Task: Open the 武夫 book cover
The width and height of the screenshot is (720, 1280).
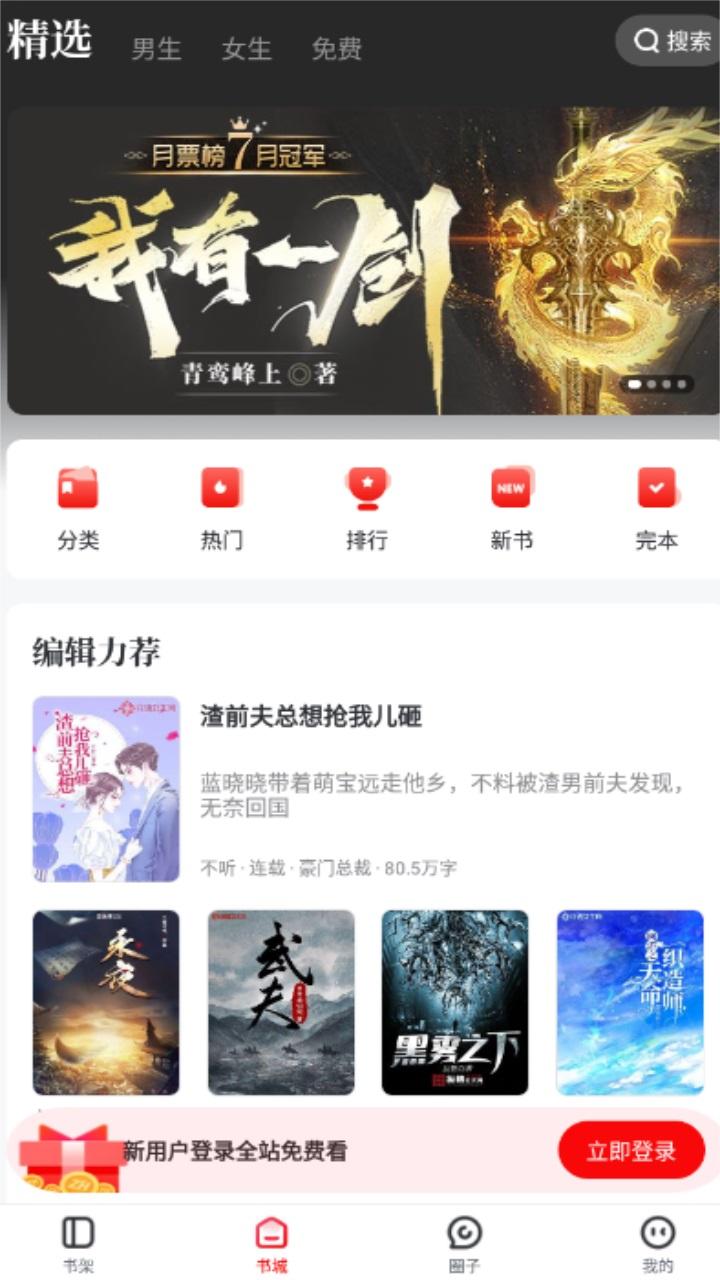Action: coord(281,1002)
